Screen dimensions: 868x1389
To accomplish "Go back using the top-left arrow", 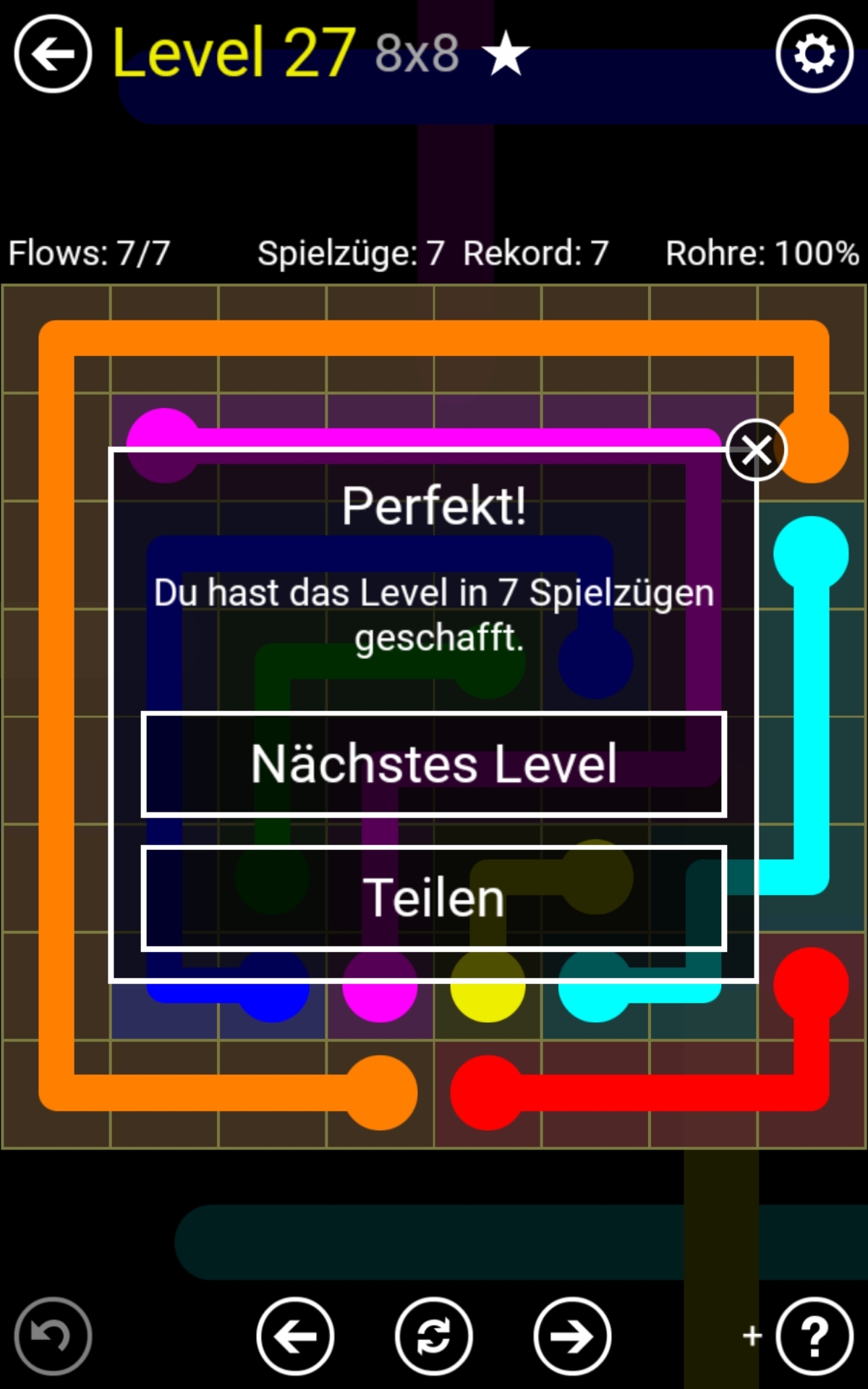I will (53, 54).
